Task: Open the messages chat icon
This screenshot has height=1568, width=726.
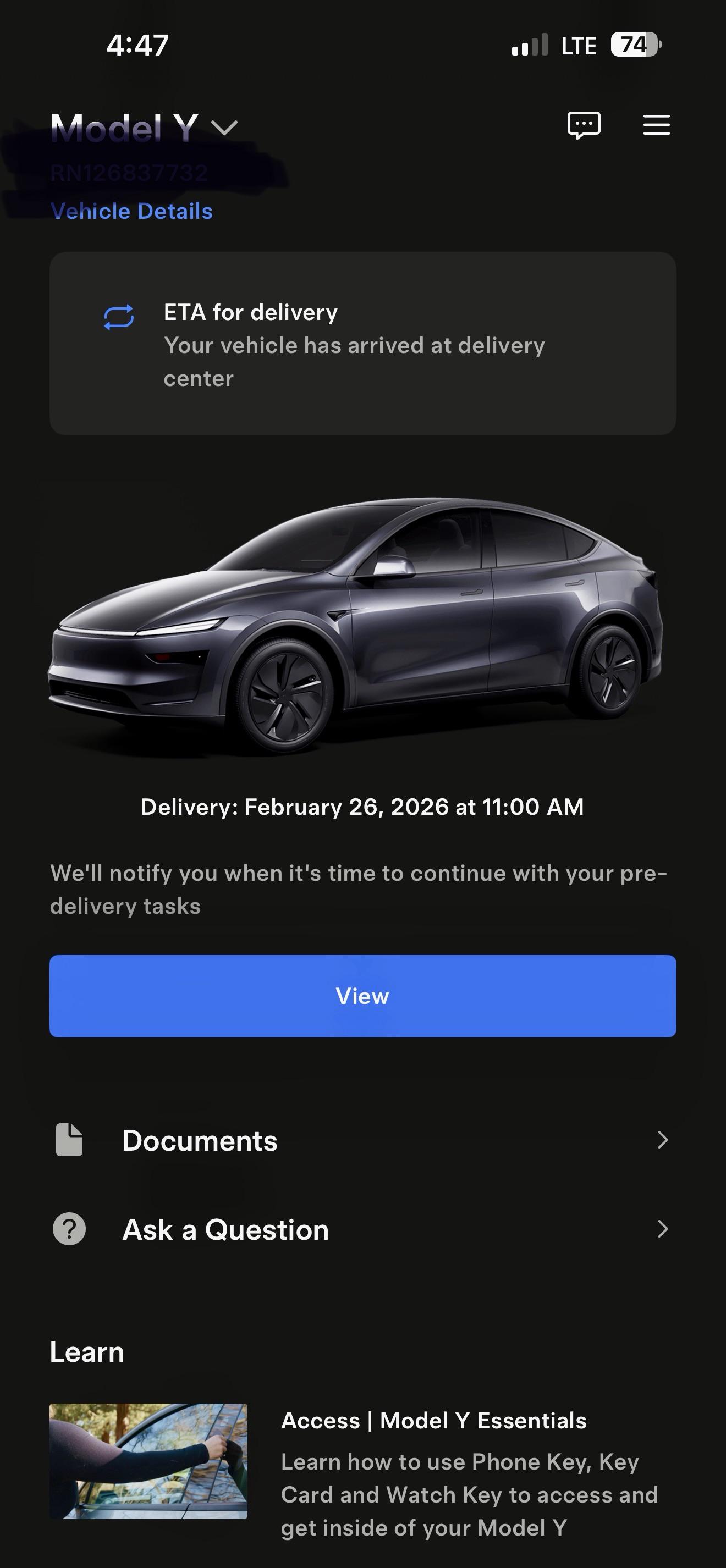Action: 584,125
